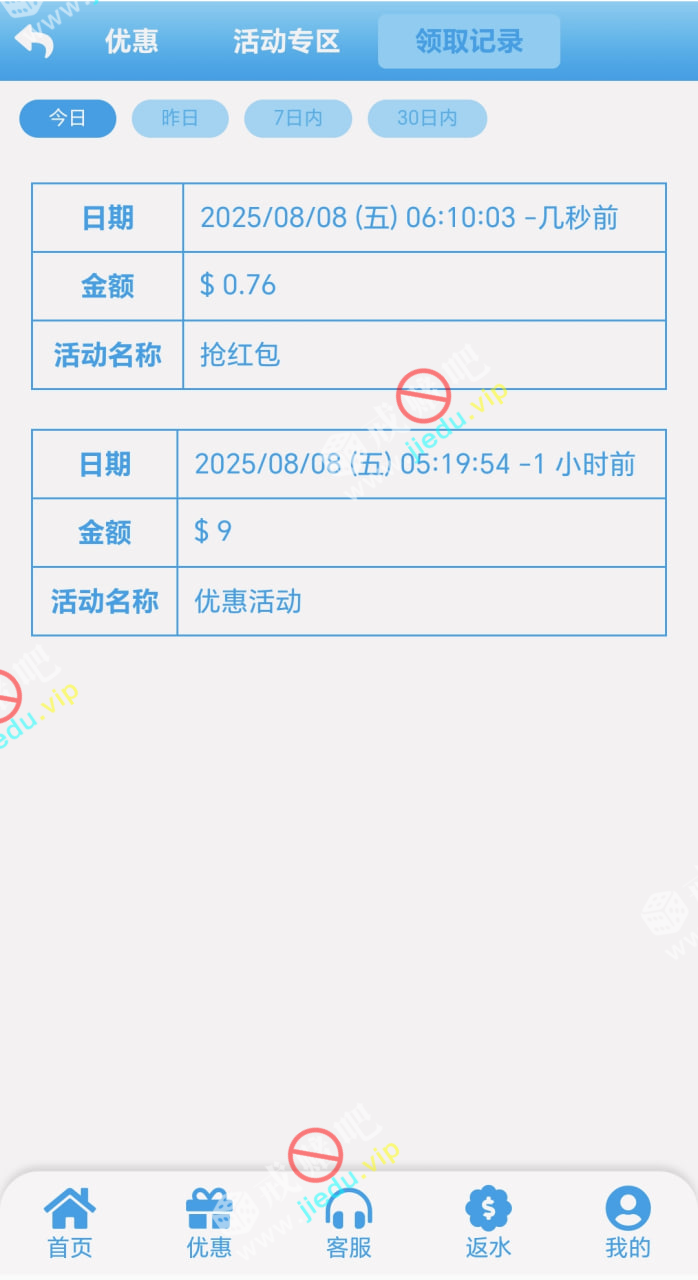Go back with the arrow icon

34,41
